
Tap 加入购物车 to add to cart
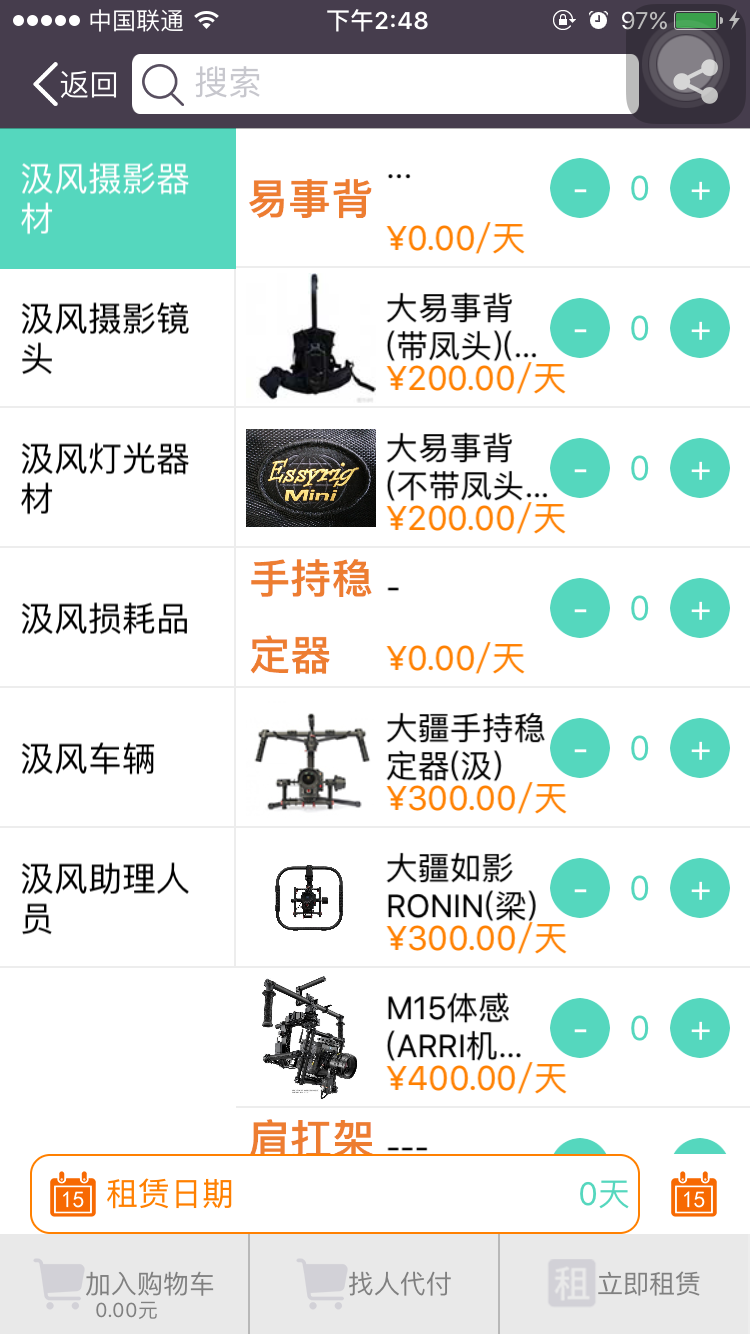tap(124, 1285)
